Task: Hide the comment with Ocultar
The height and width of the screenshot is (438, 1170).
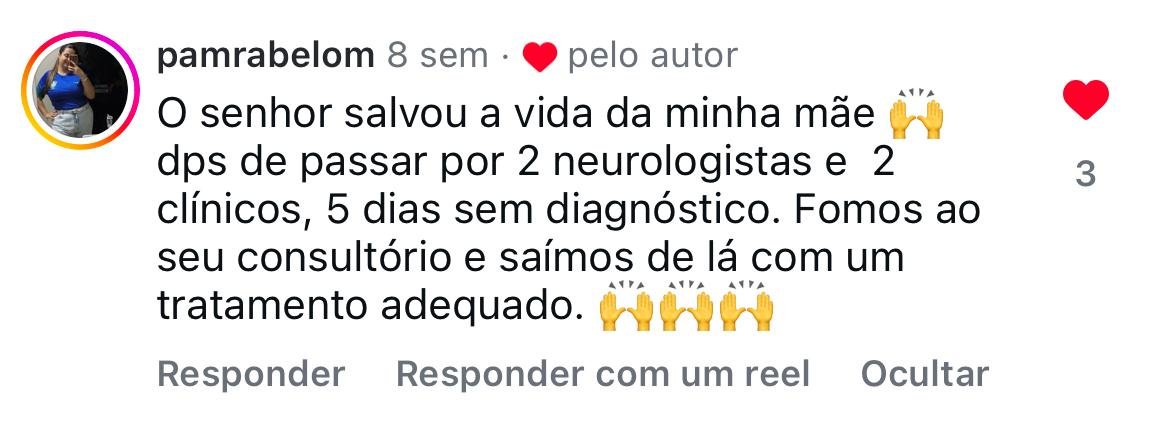Action: point(924,374)
